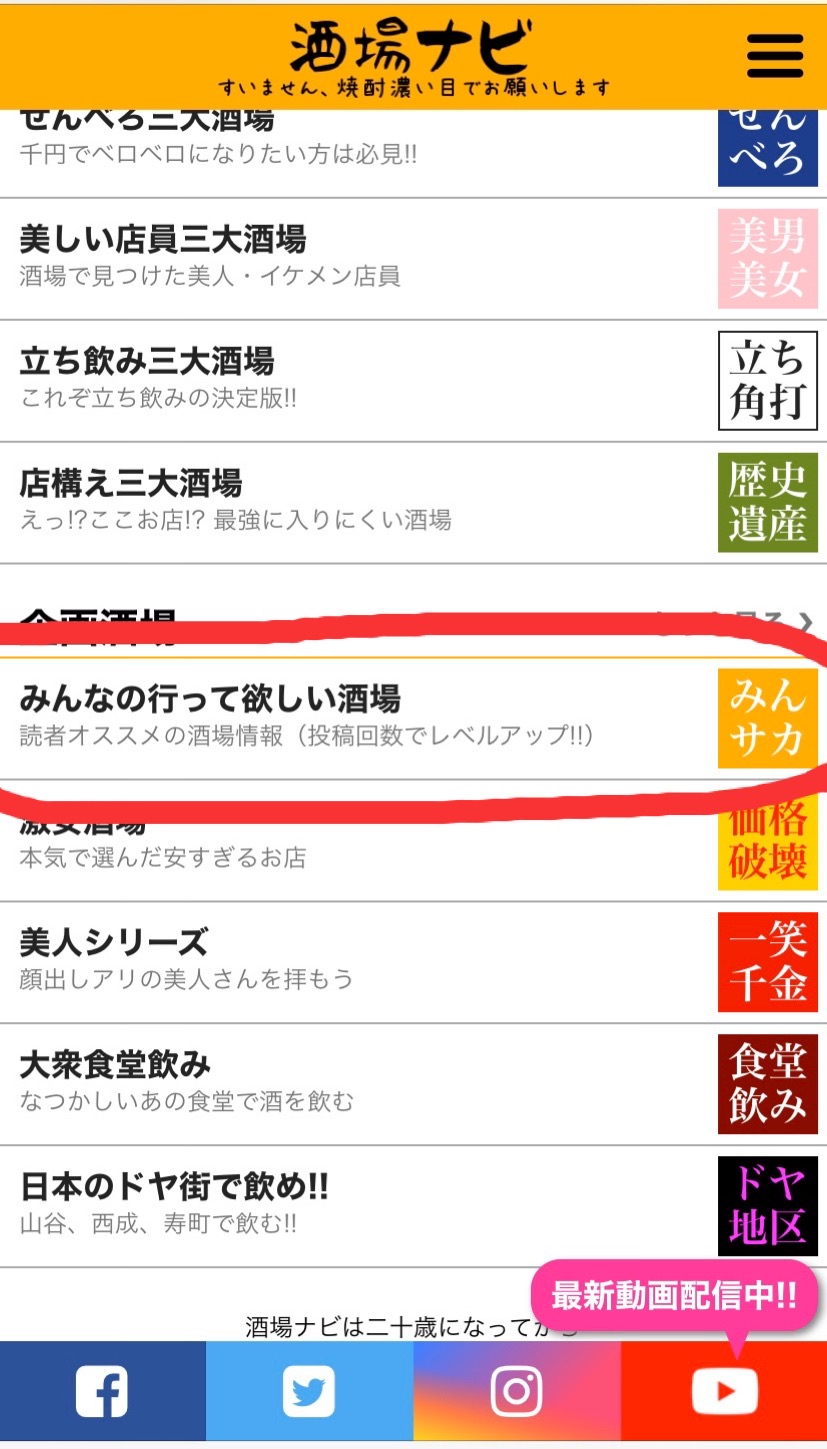The image size is (827, 1449).
Task: Open the hamburger menu
Action: pyautogui.click(x=774, y=56)
